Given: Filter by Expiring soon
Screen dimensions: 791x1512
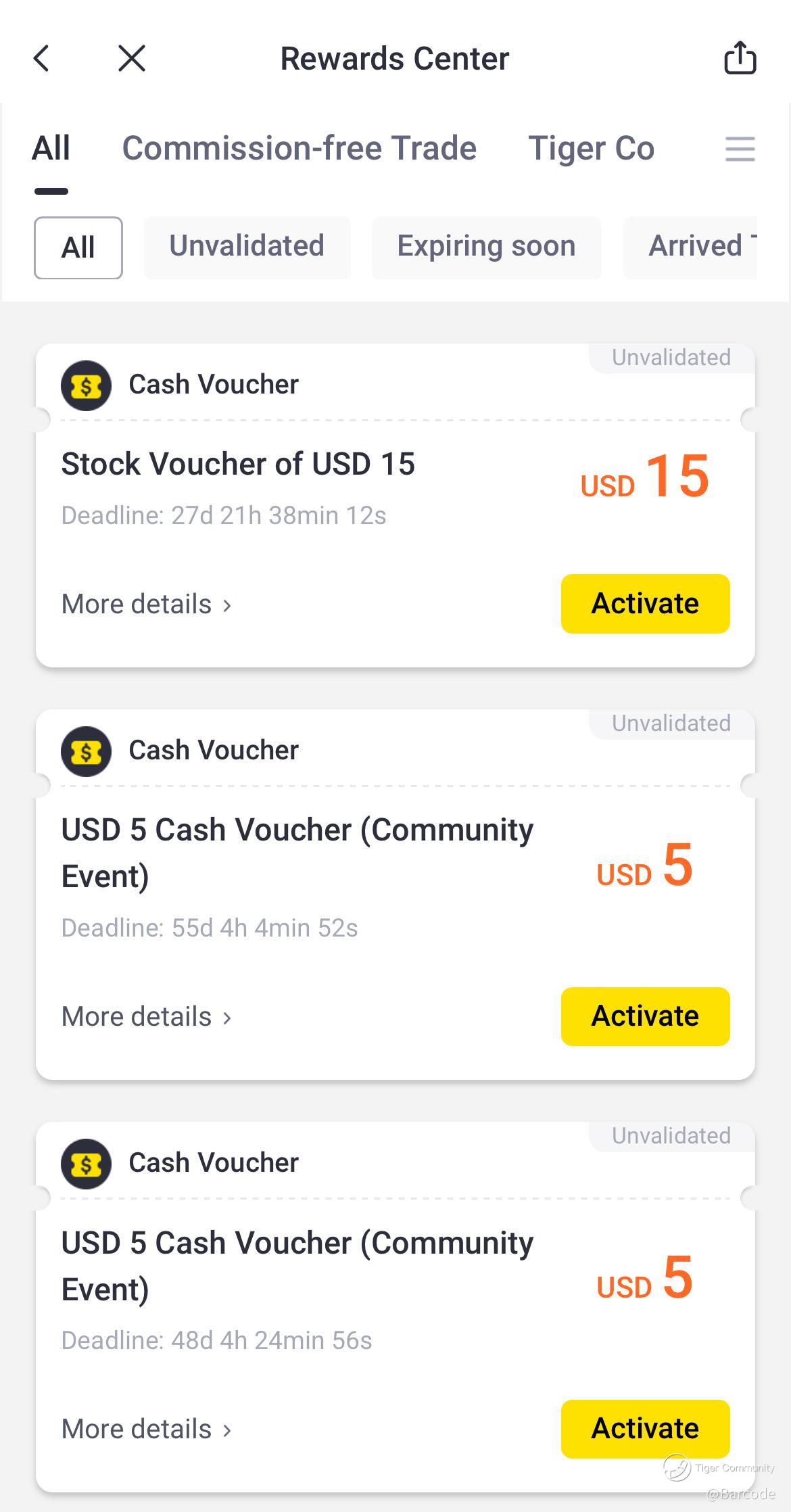Looking at the screenshot, I should (486, 247).
